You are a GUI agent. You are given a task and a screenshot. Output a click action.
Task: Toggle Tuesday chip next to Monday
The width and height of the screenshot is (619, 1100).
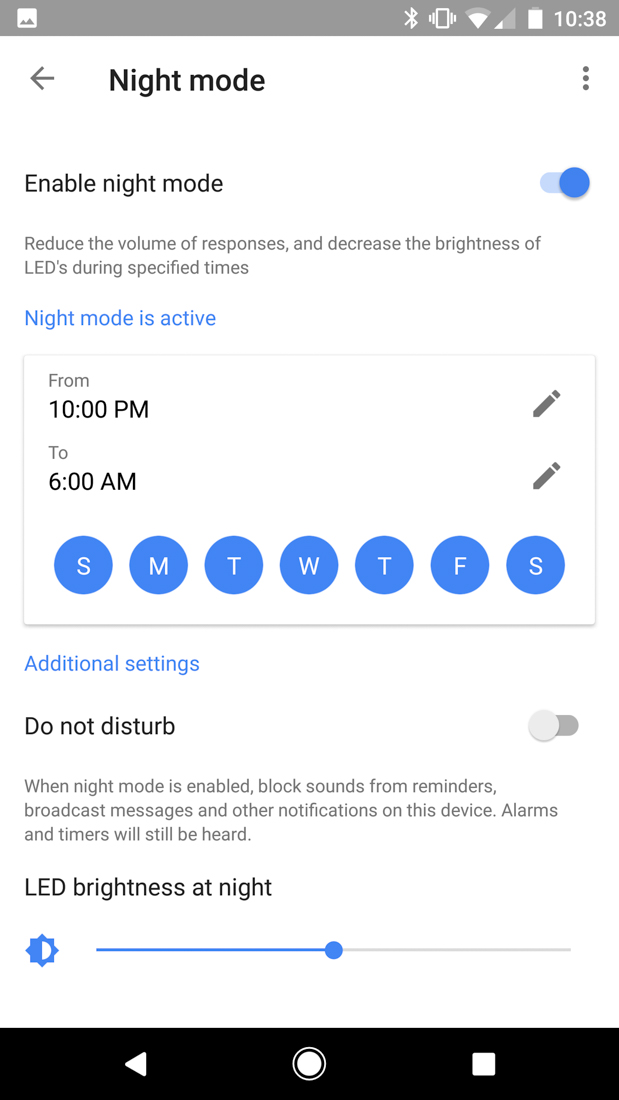[234, 566]
